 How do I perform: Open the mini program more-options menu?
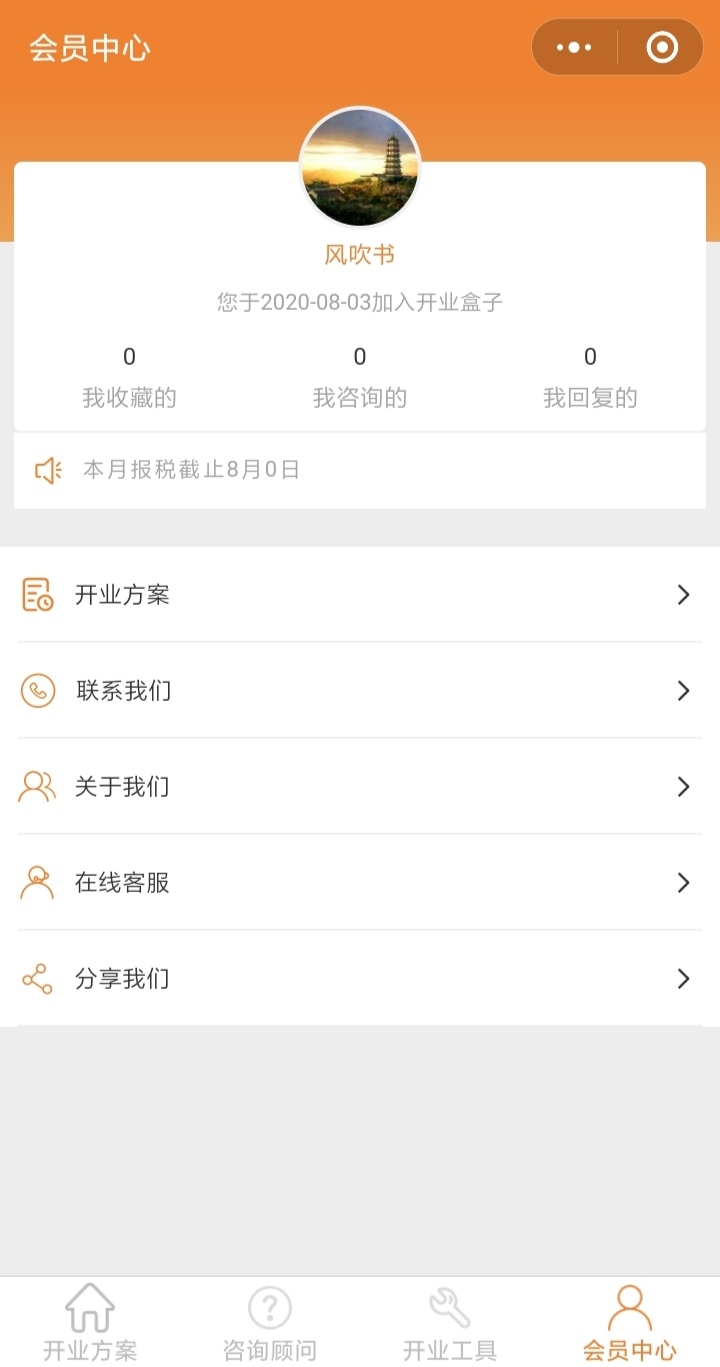click(574, 47)
